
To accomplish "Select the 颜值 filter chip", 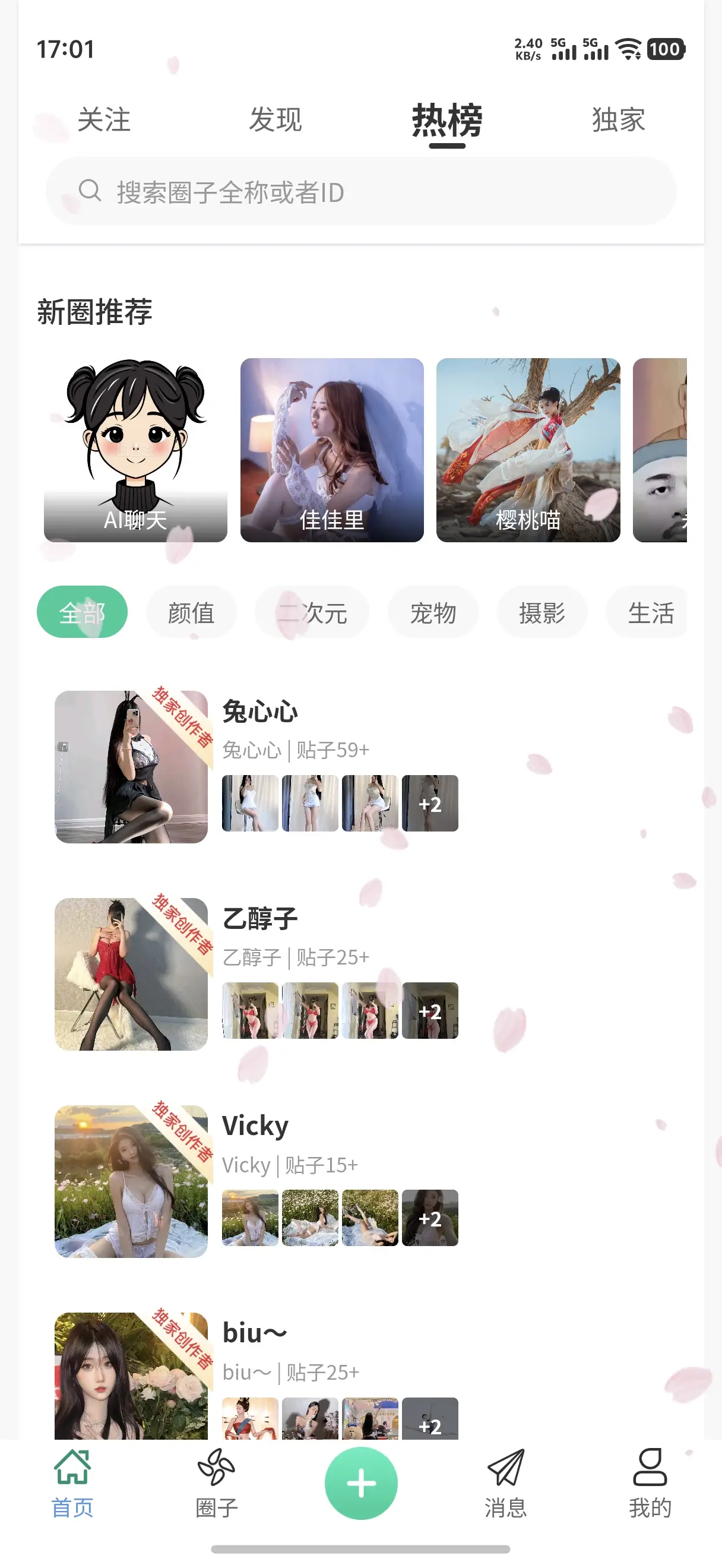I will tap(191, 612).
